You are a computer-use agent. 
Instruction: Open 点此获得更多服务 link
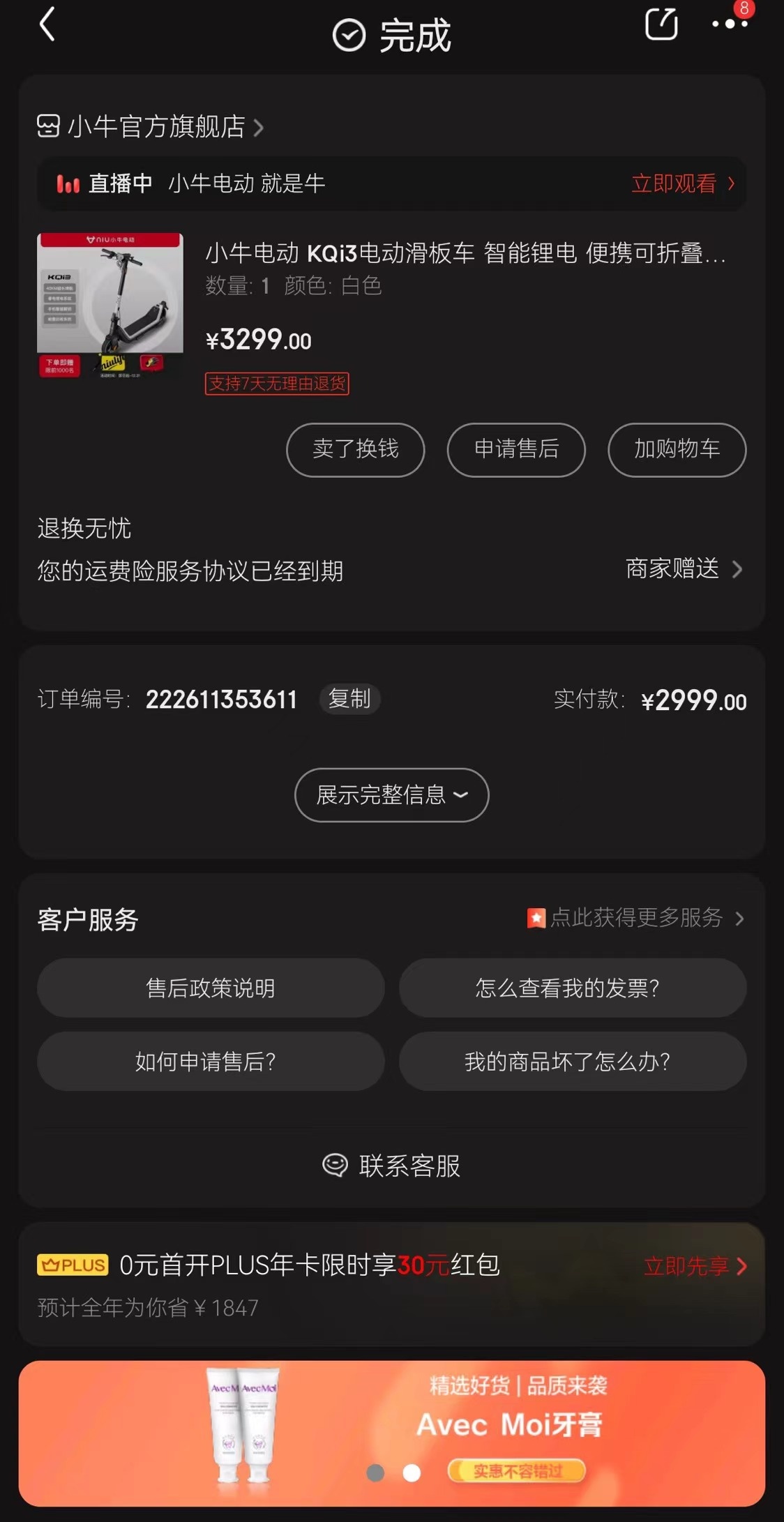[x=636, y=918]
